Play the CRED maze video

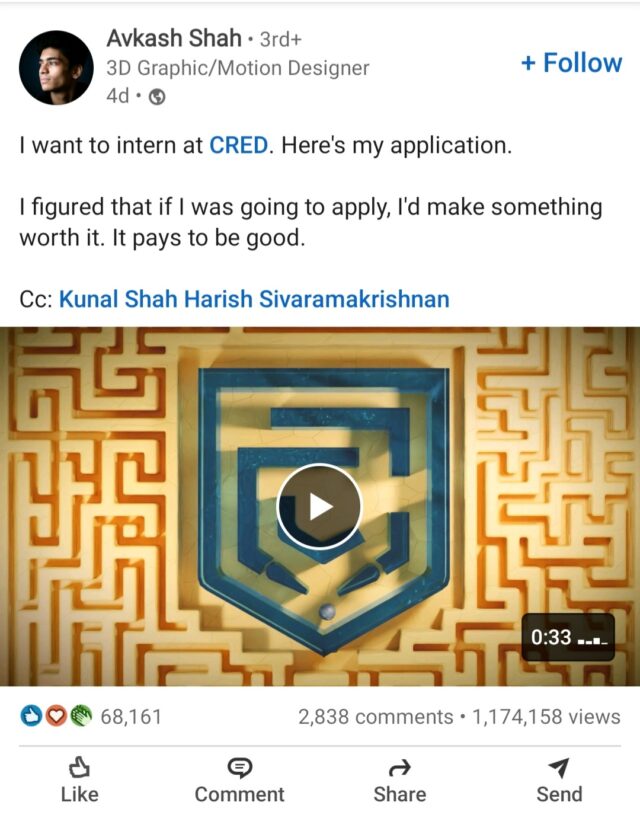point(319,507)
